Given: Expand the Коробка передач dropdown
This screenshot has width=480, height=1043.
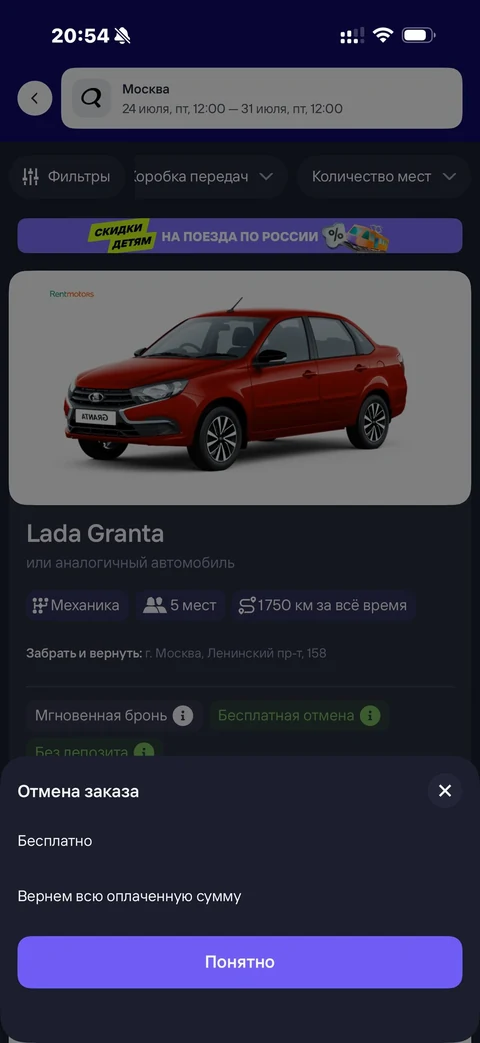Looking at the screenshot, I should (x=209, y=177).
